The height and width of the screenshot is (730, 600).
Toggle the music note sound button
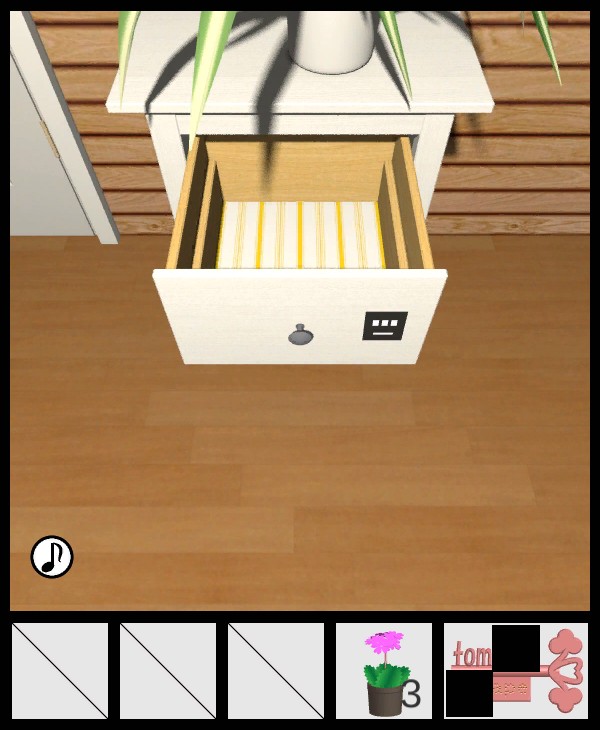click(x=52, y=557)
